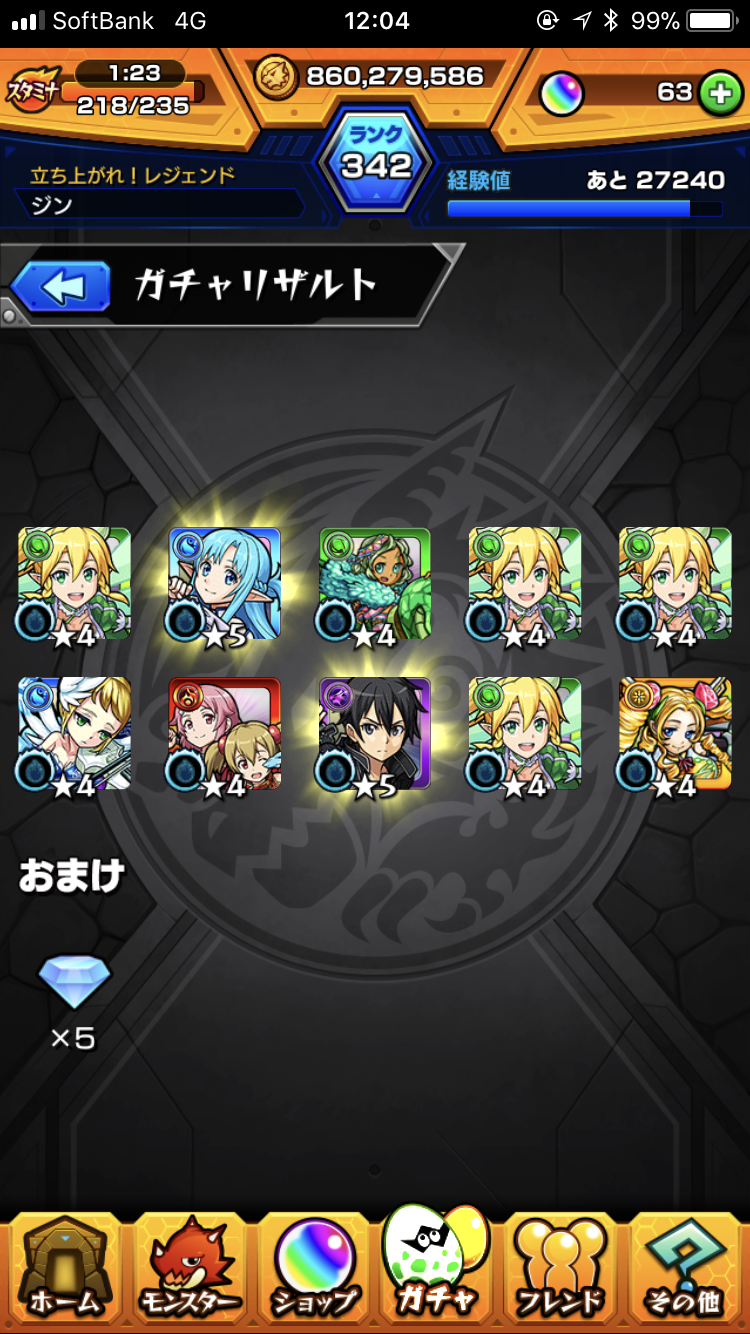
Task: Open the dark-skinned green ★4 monster
Action: pyautogui.click(x=375, y=584)
